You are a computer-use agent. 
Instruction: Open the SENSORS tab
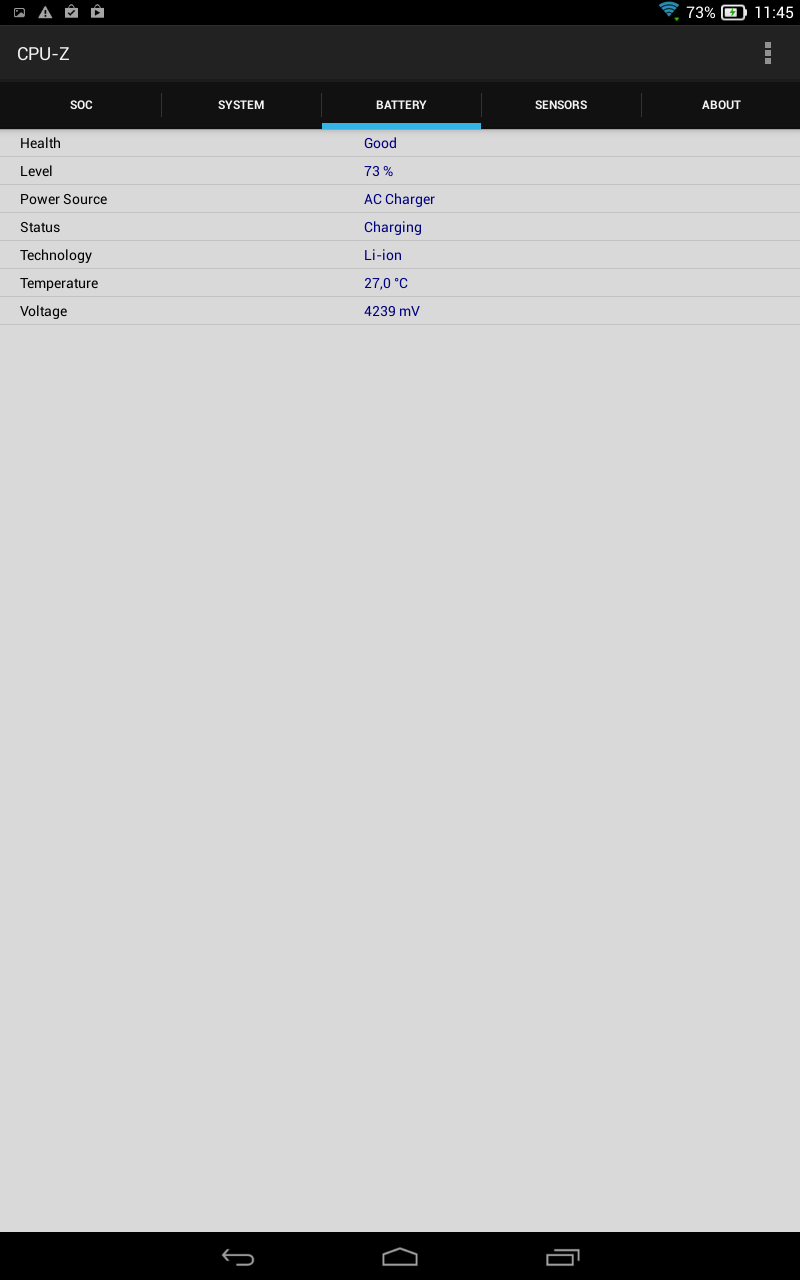(x=561, y=105)
